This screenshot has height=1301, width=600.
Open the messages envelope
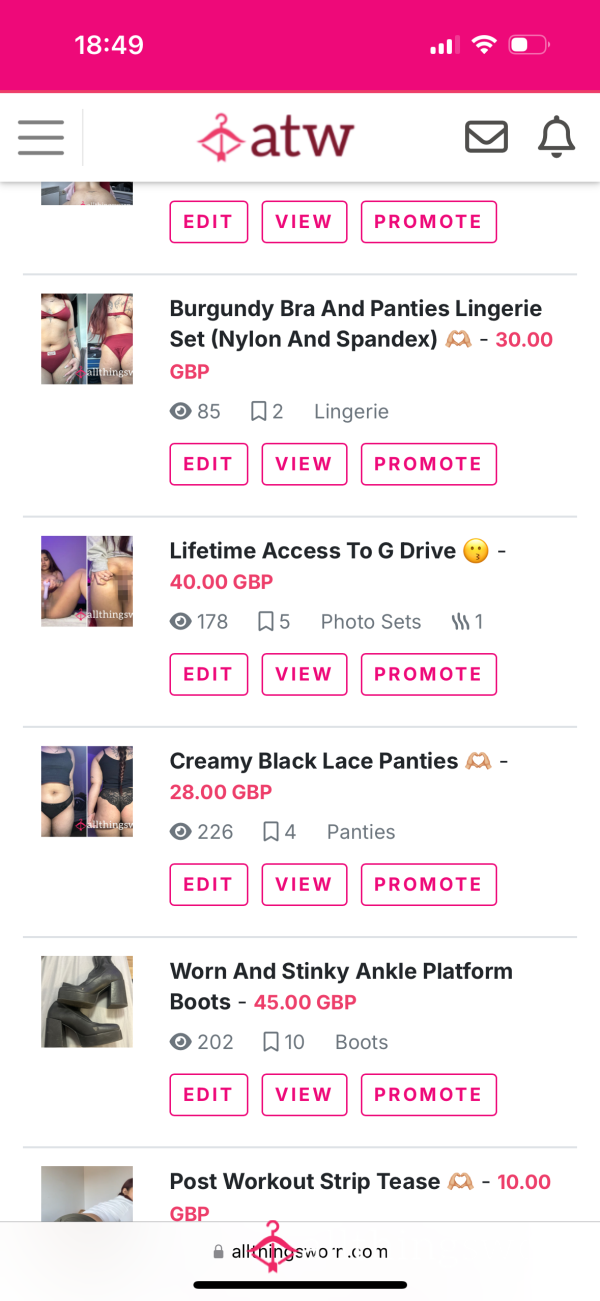(x=486, y=137)
